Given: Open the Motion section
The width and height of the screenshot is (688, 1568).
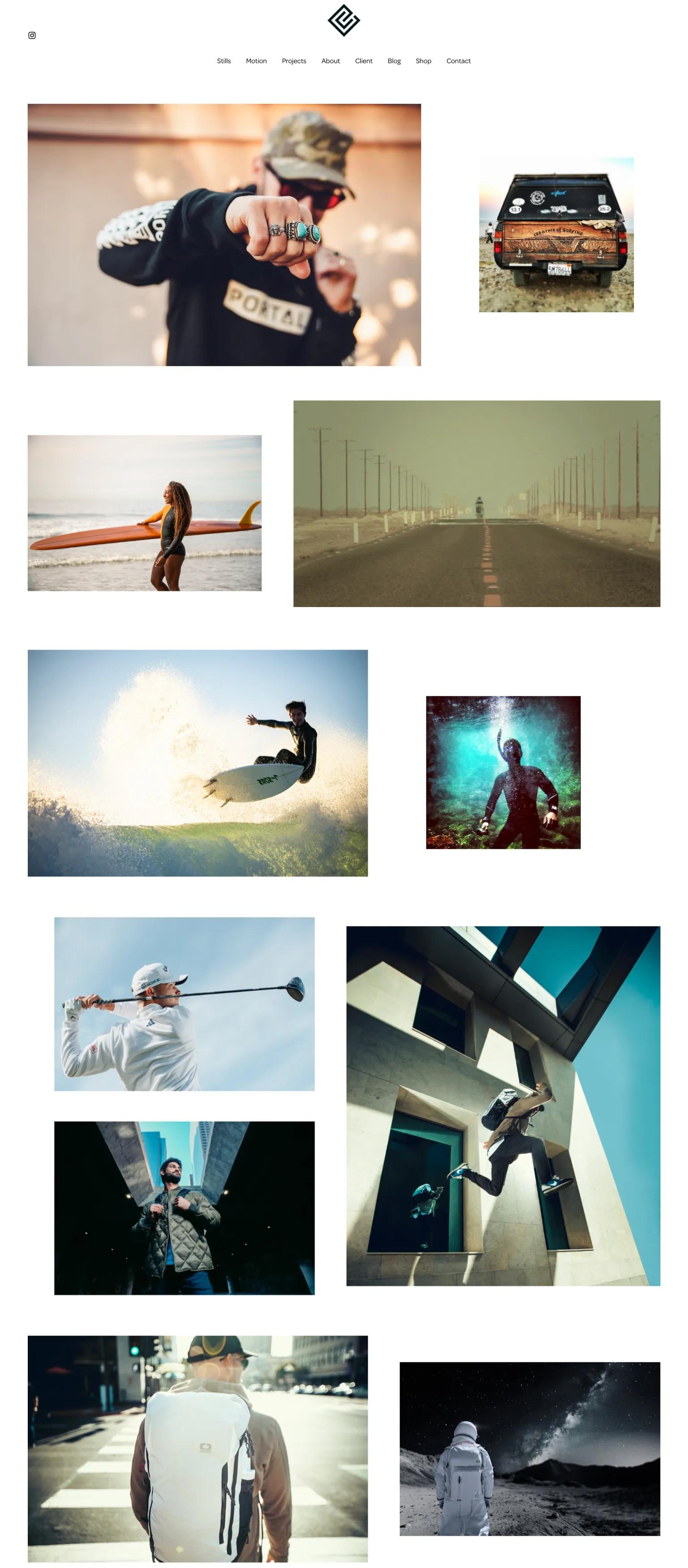Looking at the screenshot, I should [256, 61].
